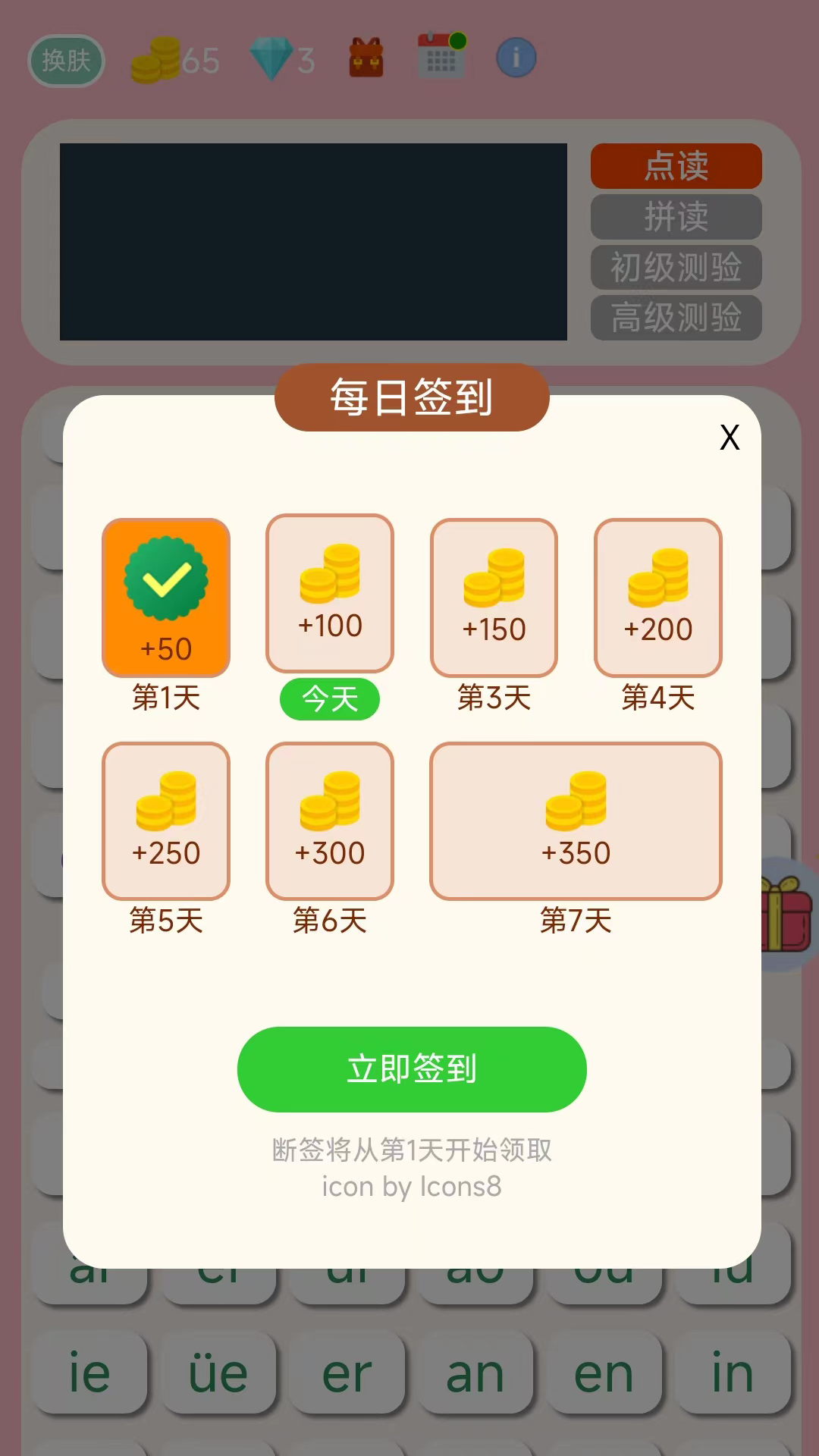This screenshot has height=1456, width=819.
Task: Tap the 换肤 skin change button
Action: point(65,61)
